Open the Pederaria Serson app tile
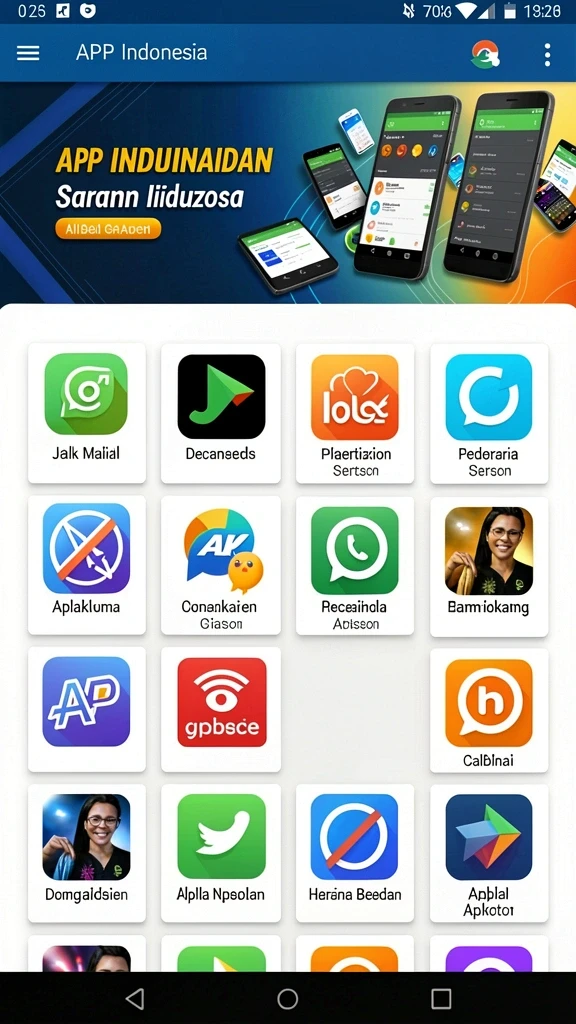Viewport: 576px width, 1024px height. coord(489,413)
